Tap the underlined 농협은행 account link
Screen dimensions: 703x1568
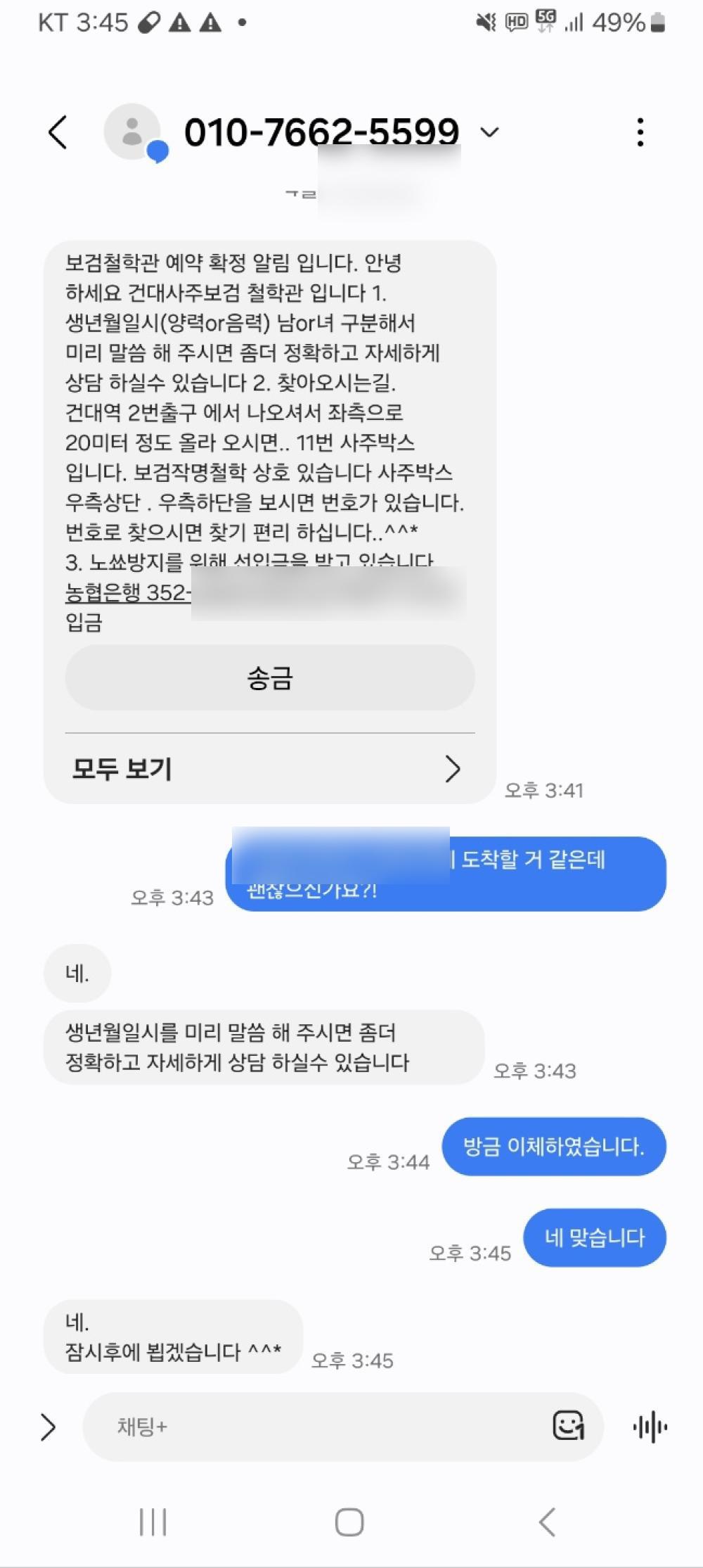tap(127, 593)
